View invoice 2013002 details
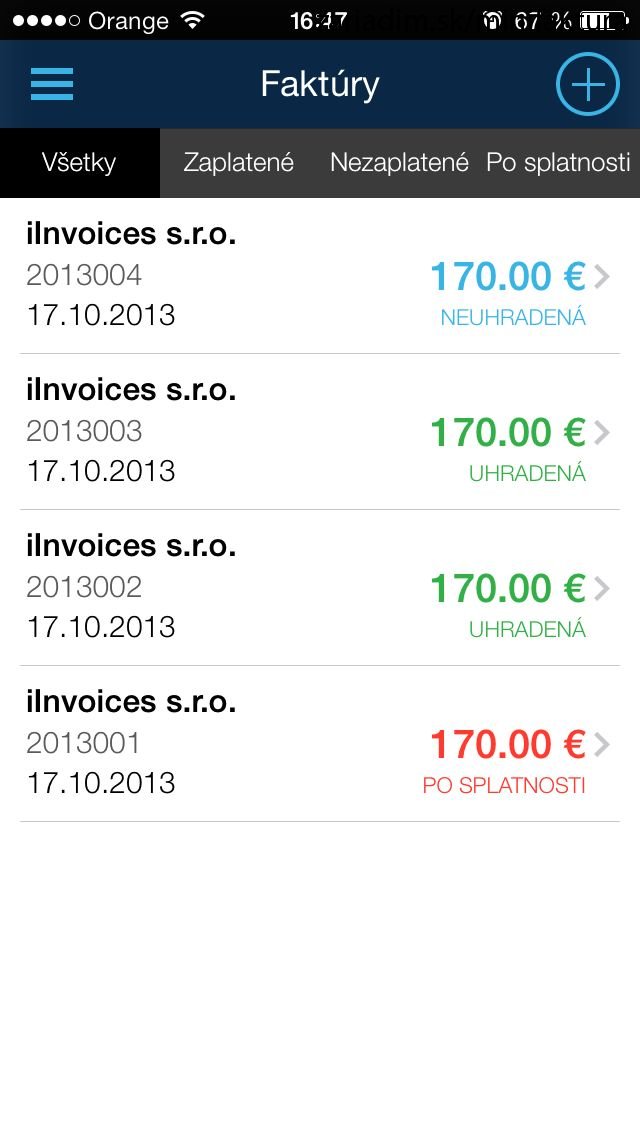The height and width of the screenshot is (1136, 640). [320, 588]
